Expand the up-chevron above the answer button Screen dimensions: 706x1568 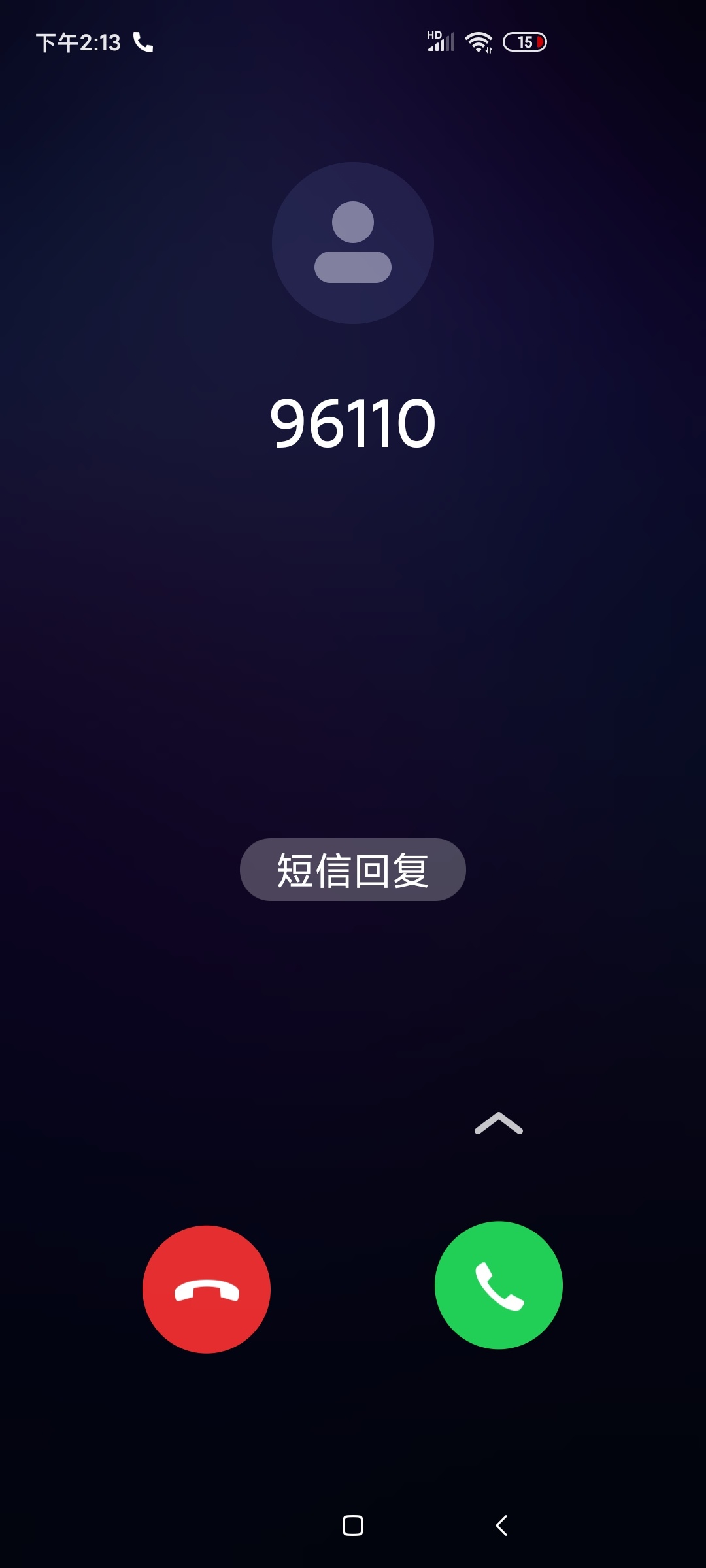tap(499, 1123)
